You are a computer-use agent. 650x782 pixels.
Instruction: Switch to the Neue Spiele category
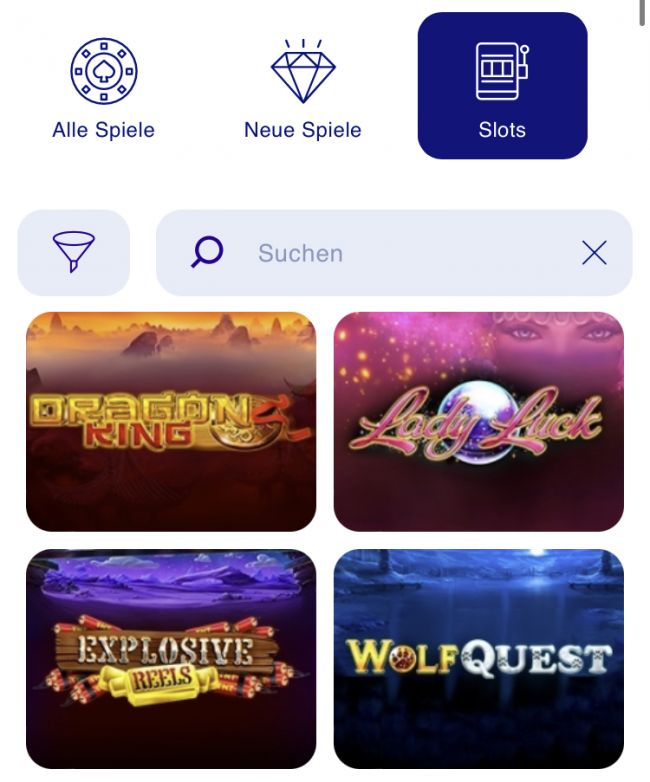click(x=302, y=88)
